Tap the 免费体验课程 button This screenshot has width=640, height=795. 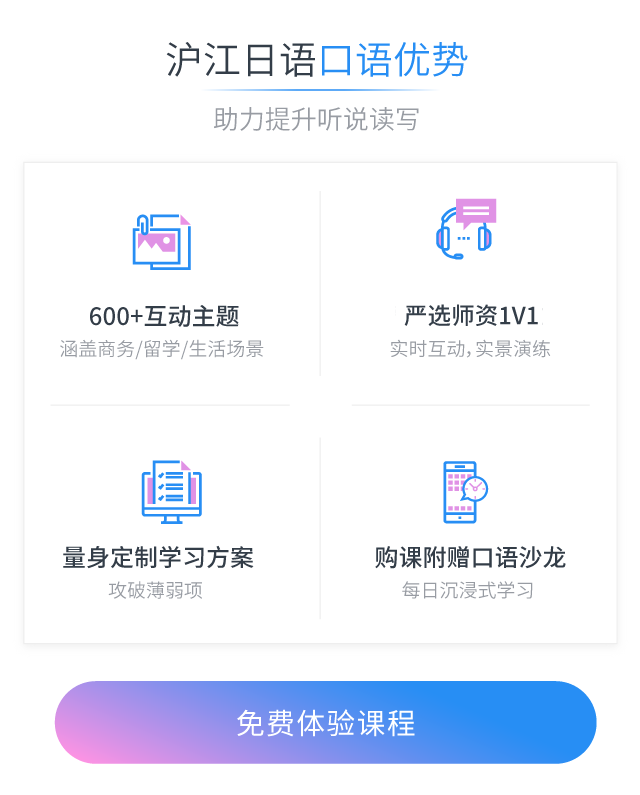pyautogui.click(x=325, y=722)
